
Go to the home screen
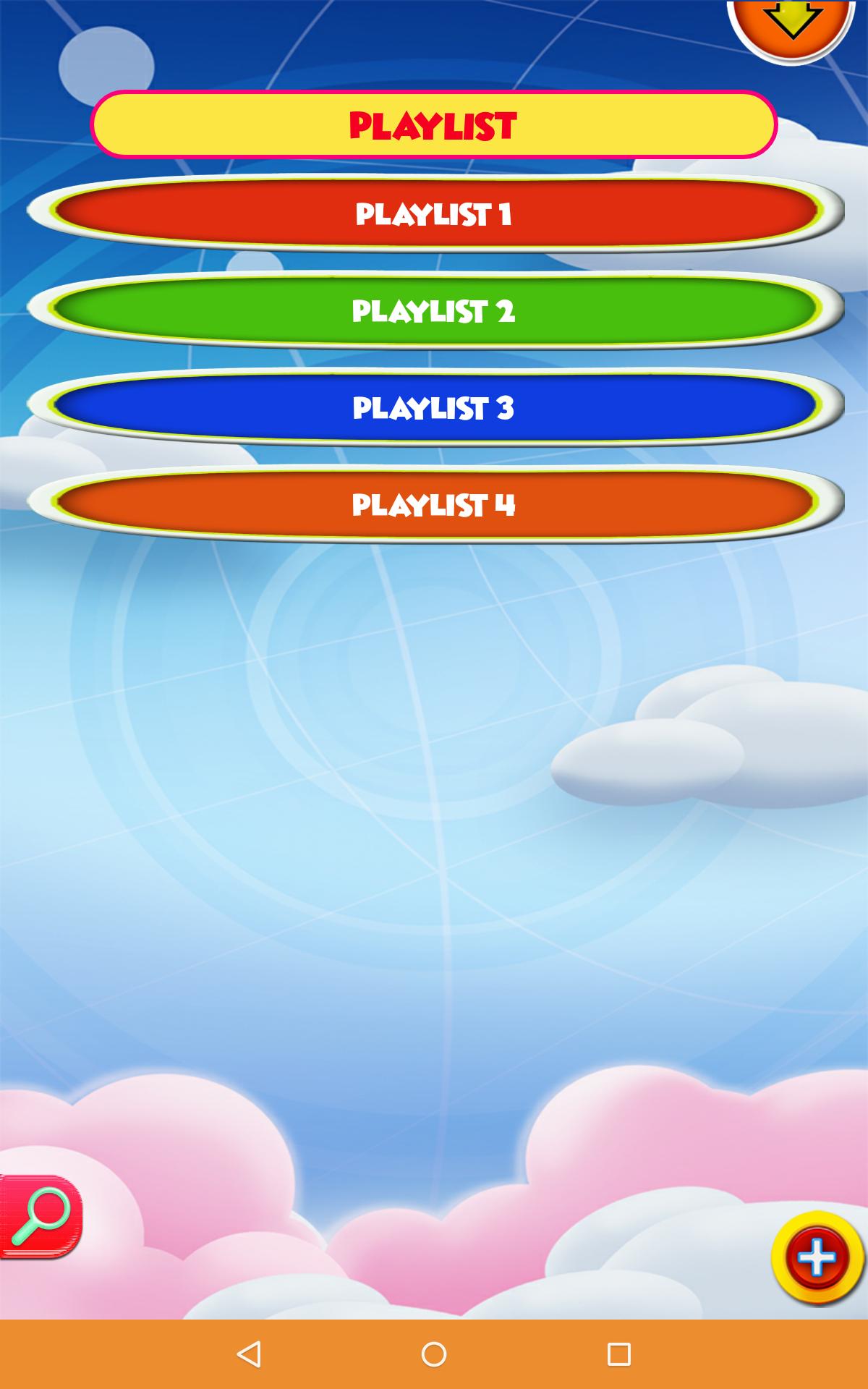tap(434, 1354)
